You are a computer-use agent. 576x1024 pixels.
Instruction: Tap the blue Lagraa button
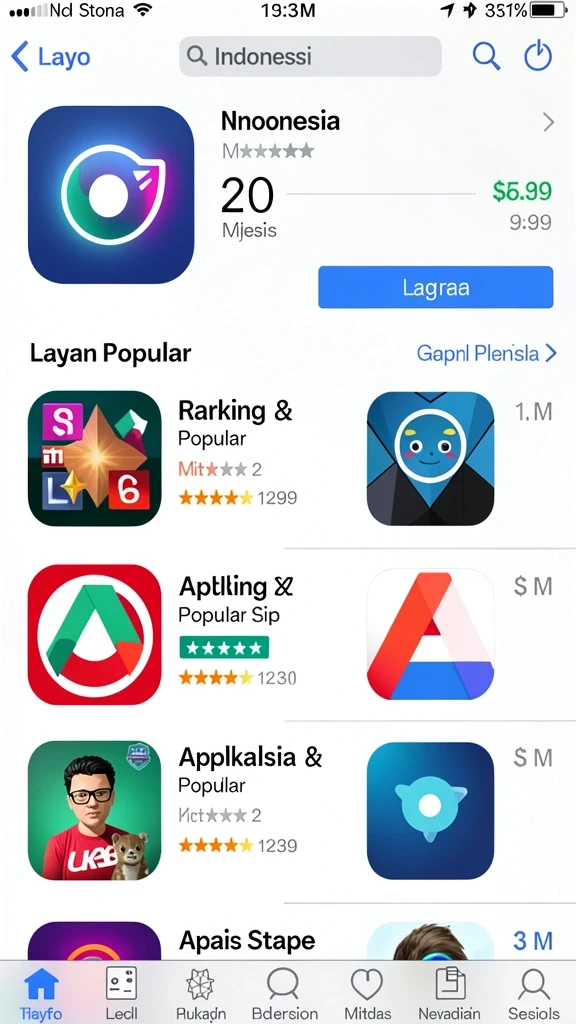pyautogui.click(x=436, y=287)
